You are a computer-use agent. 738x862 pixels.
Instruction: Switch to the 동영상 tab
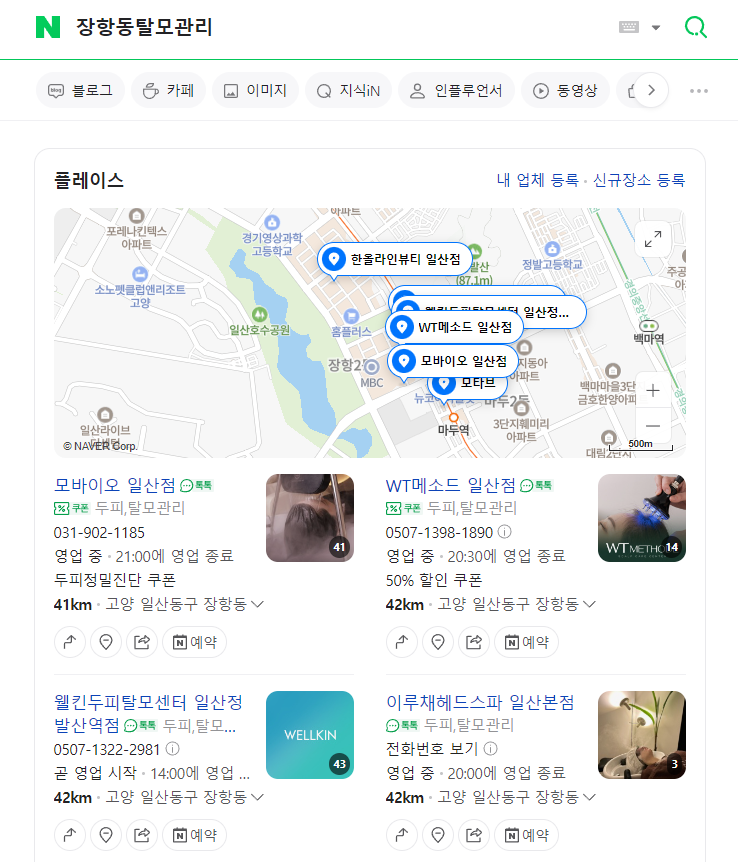pos(566,90)
